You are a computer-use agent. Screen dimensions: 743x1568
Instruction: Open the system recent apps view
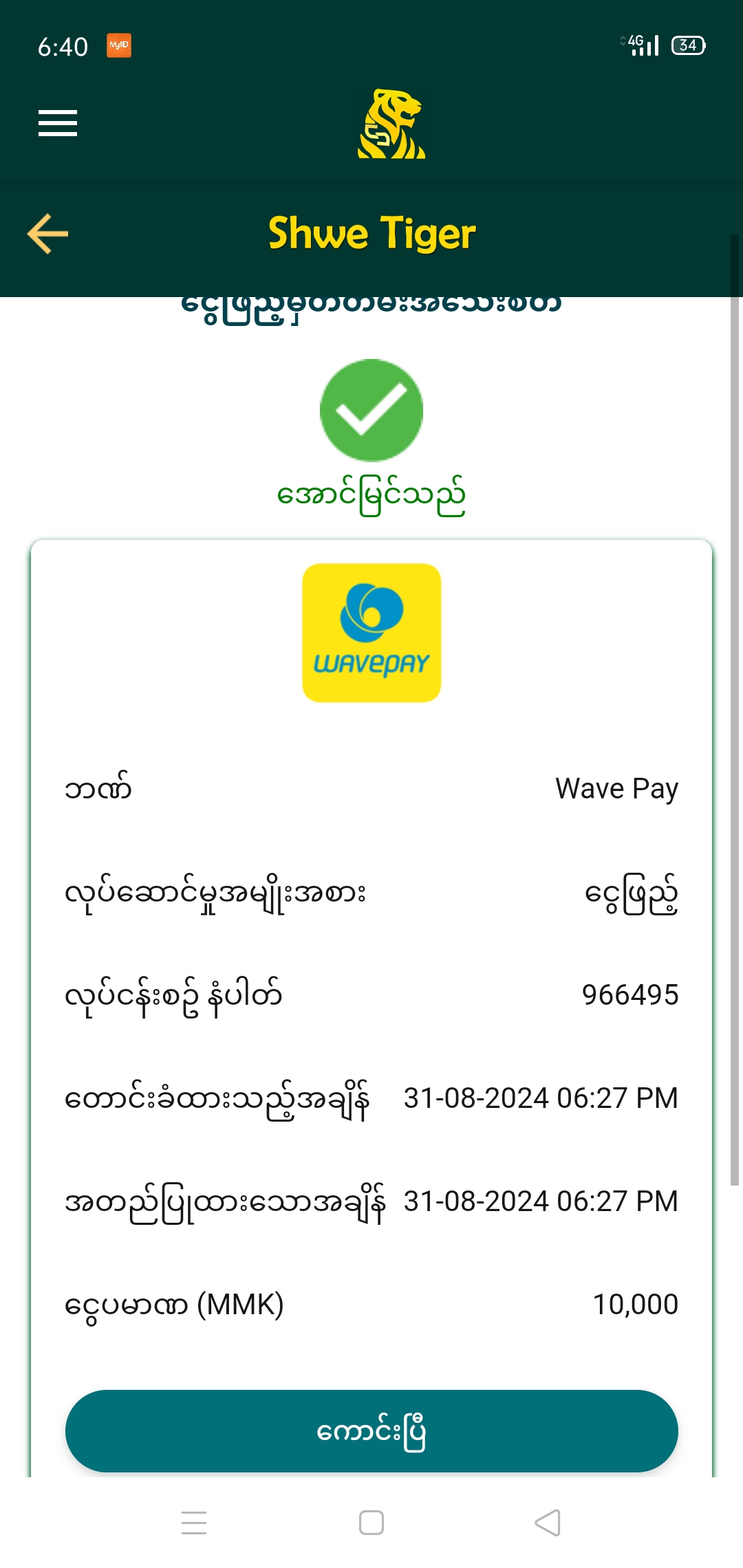194,1523
